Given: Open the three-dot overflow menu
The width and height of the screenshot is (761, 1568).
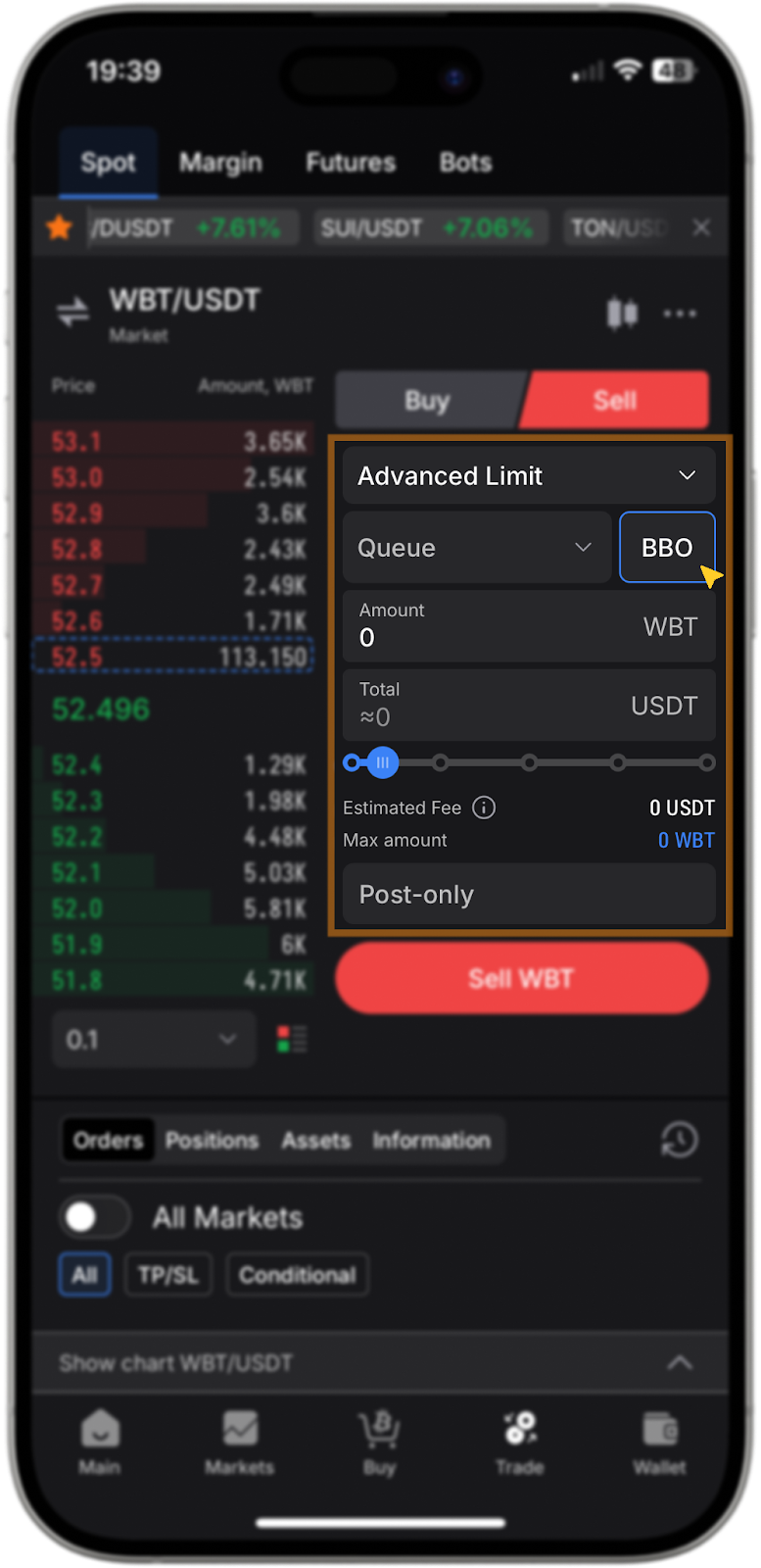Looking at the screenshot, I should pyautogui.click(x=680, y=314).
